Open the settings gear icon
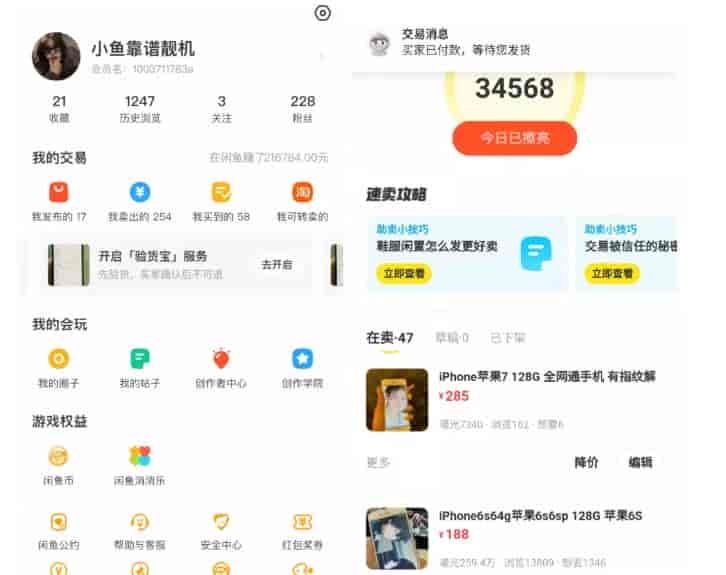 coord(322,13)
